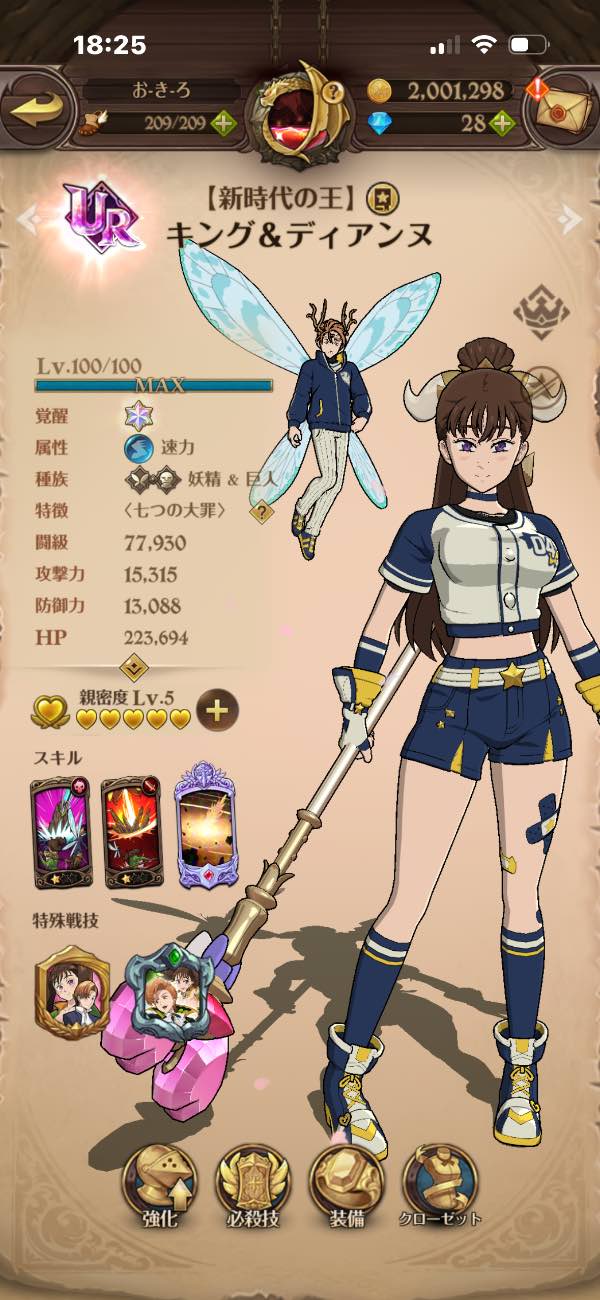Open the dragon emblem menu
Viewport: 600px width, 1300px height.
(x=300, y=110)
